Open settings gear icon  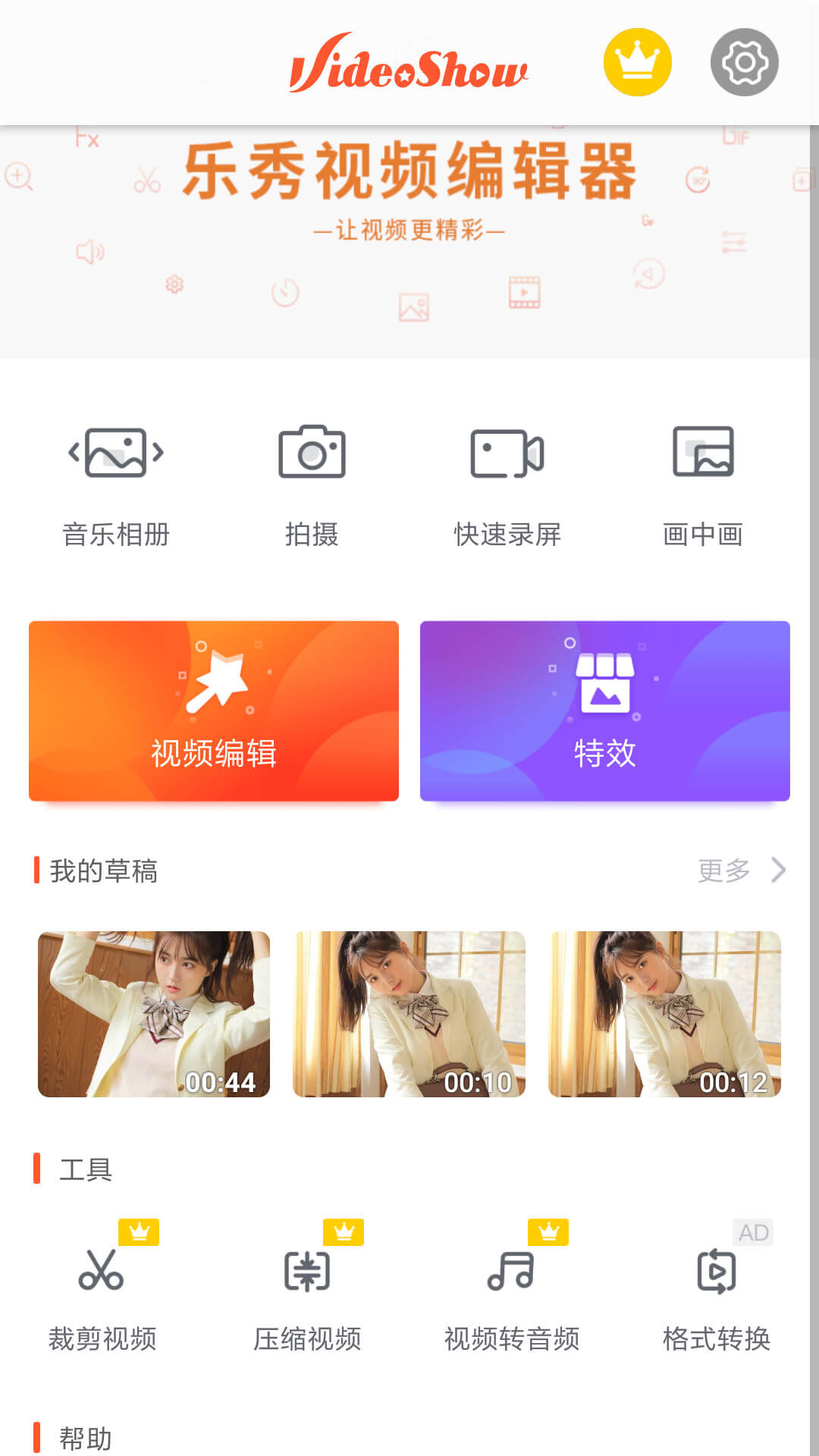(744, 62)
